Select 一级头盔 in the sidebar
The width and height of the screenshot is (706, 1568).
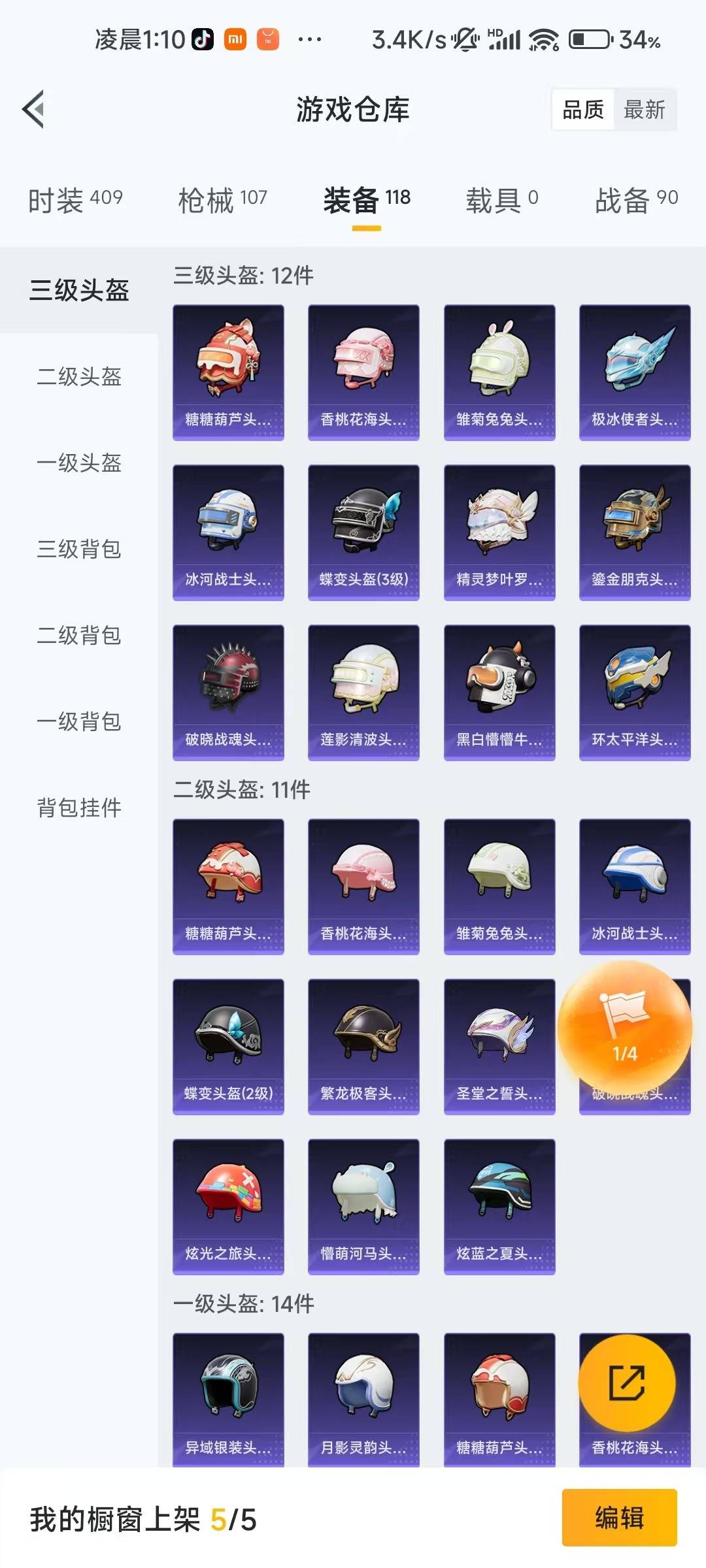pos(79,463)
